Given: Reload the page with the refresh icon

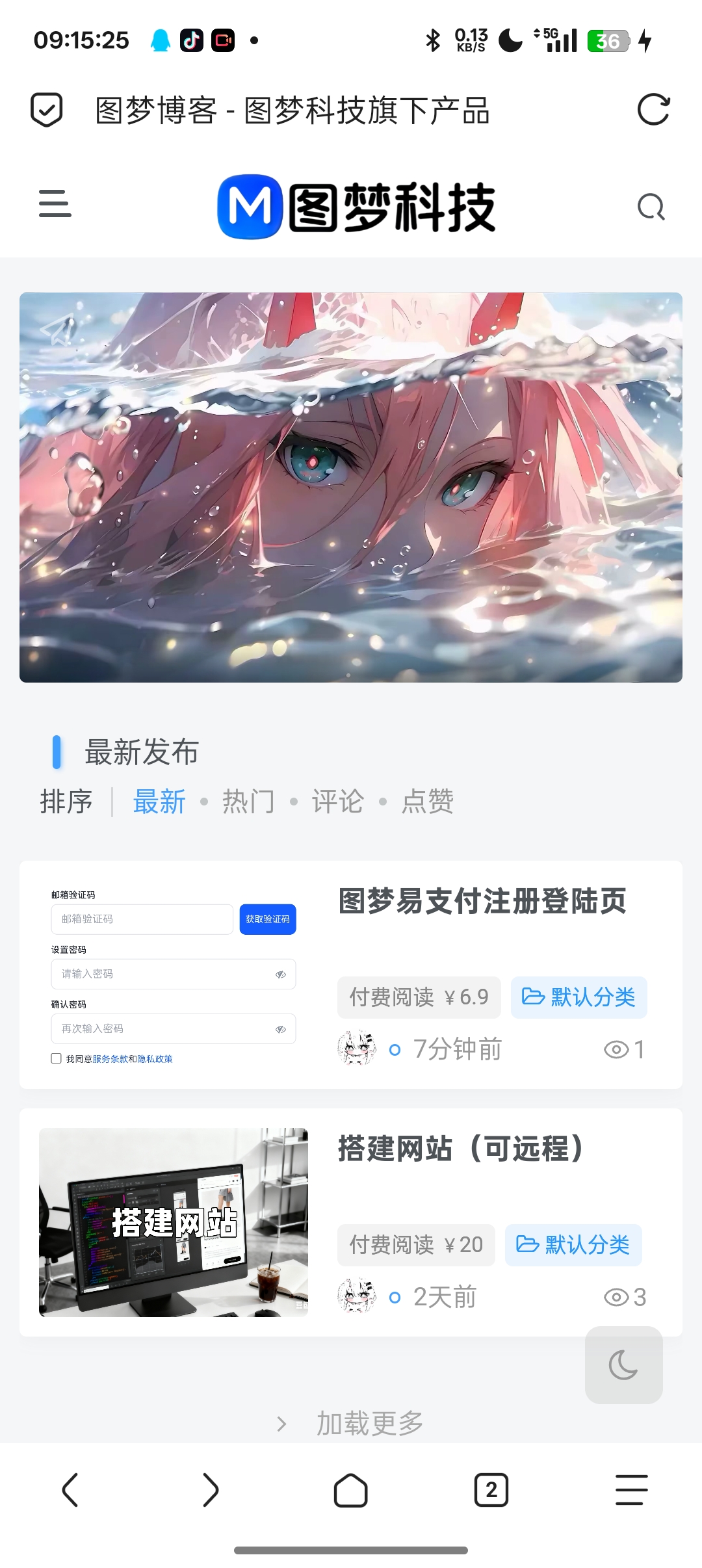Looking at the screenshot, I should coord(655,111).
